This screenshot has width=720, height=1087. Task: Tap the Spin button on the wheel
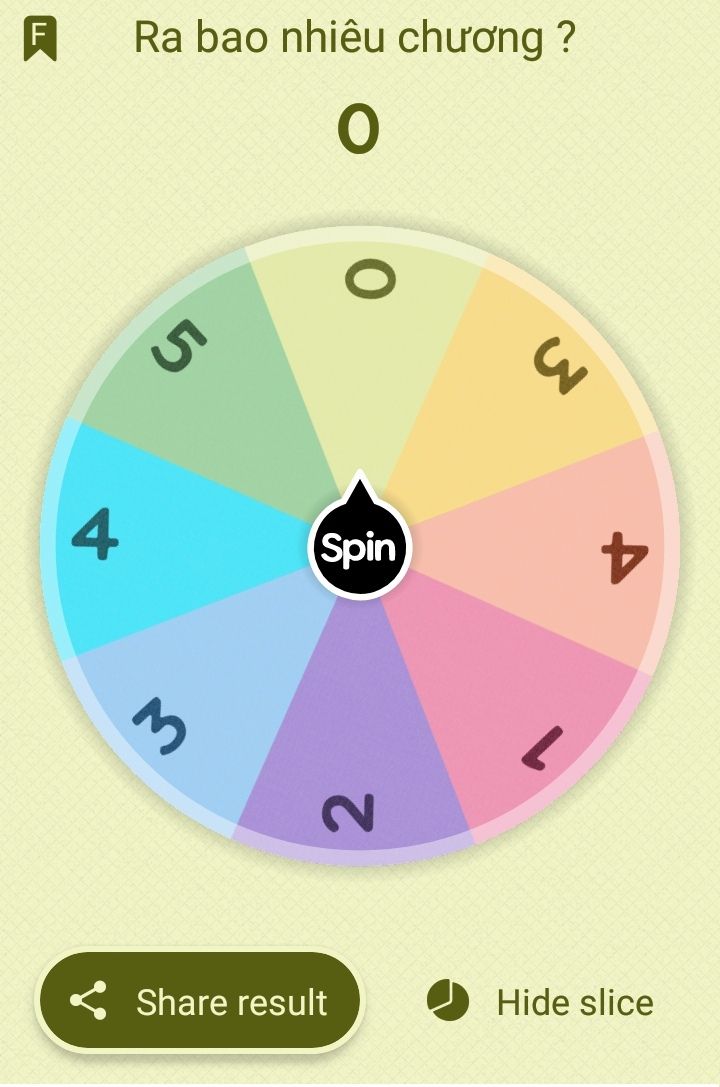[x=359, y=548]
